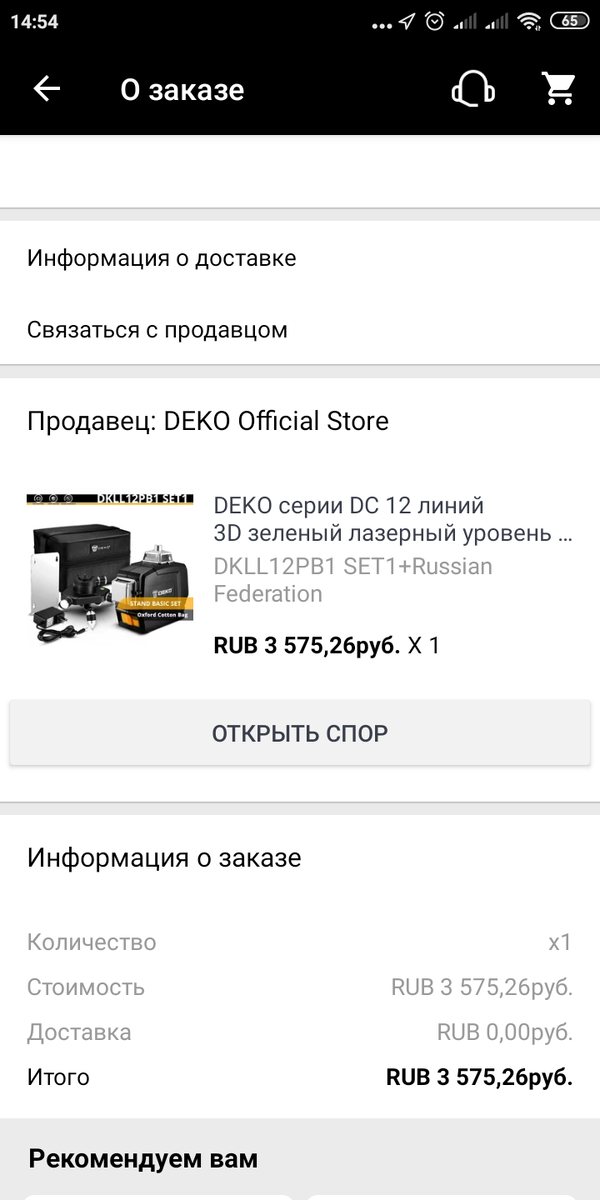Open Информация о доставке
The width and height of the screenshot is (600, 1200).
300,258
